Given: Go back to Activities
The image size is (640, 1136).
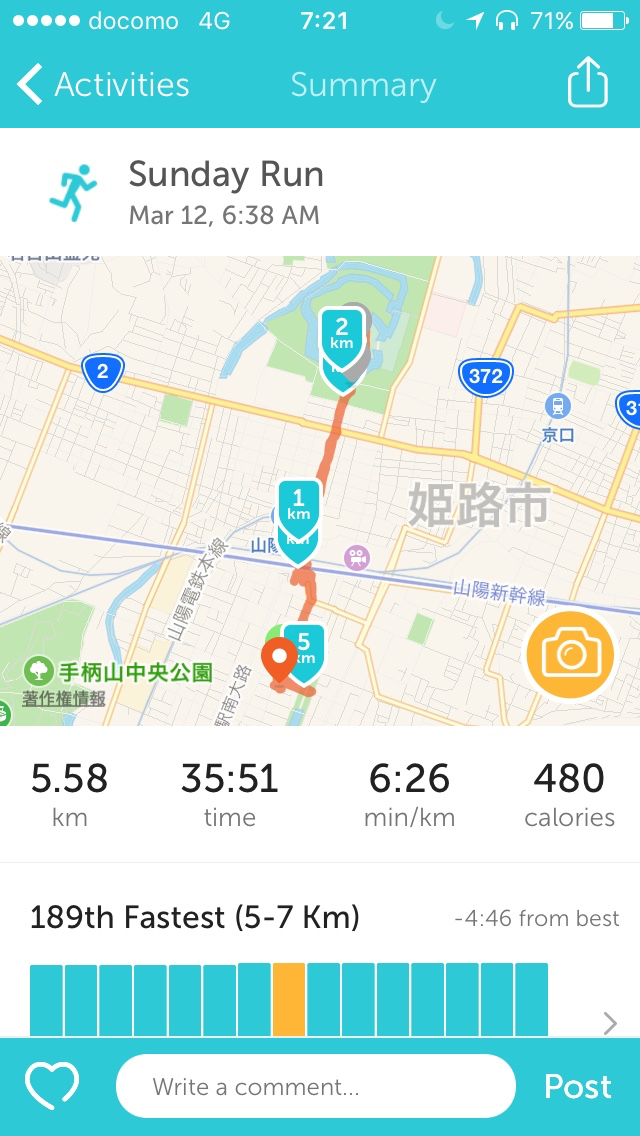Looking at the screenshot, I should pos(104,85).
